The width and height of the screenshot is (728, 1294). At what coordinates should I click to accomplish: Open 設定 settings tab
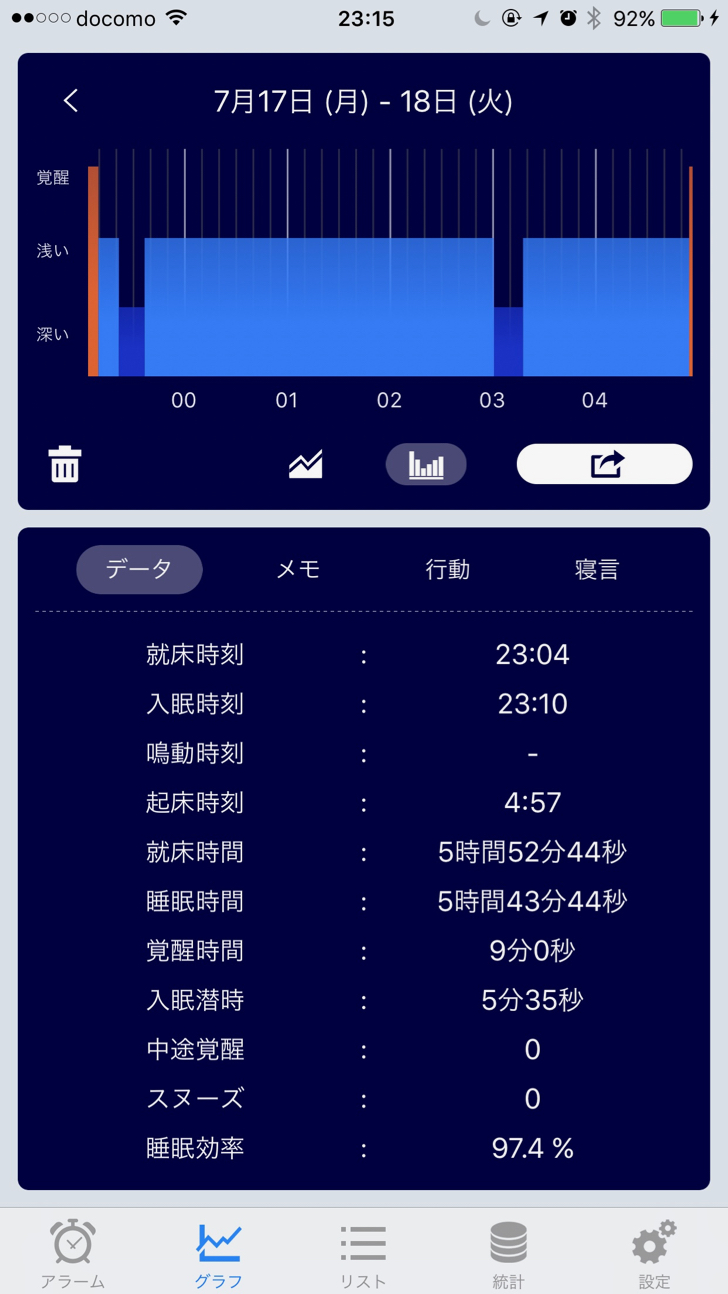[655, 1254]
